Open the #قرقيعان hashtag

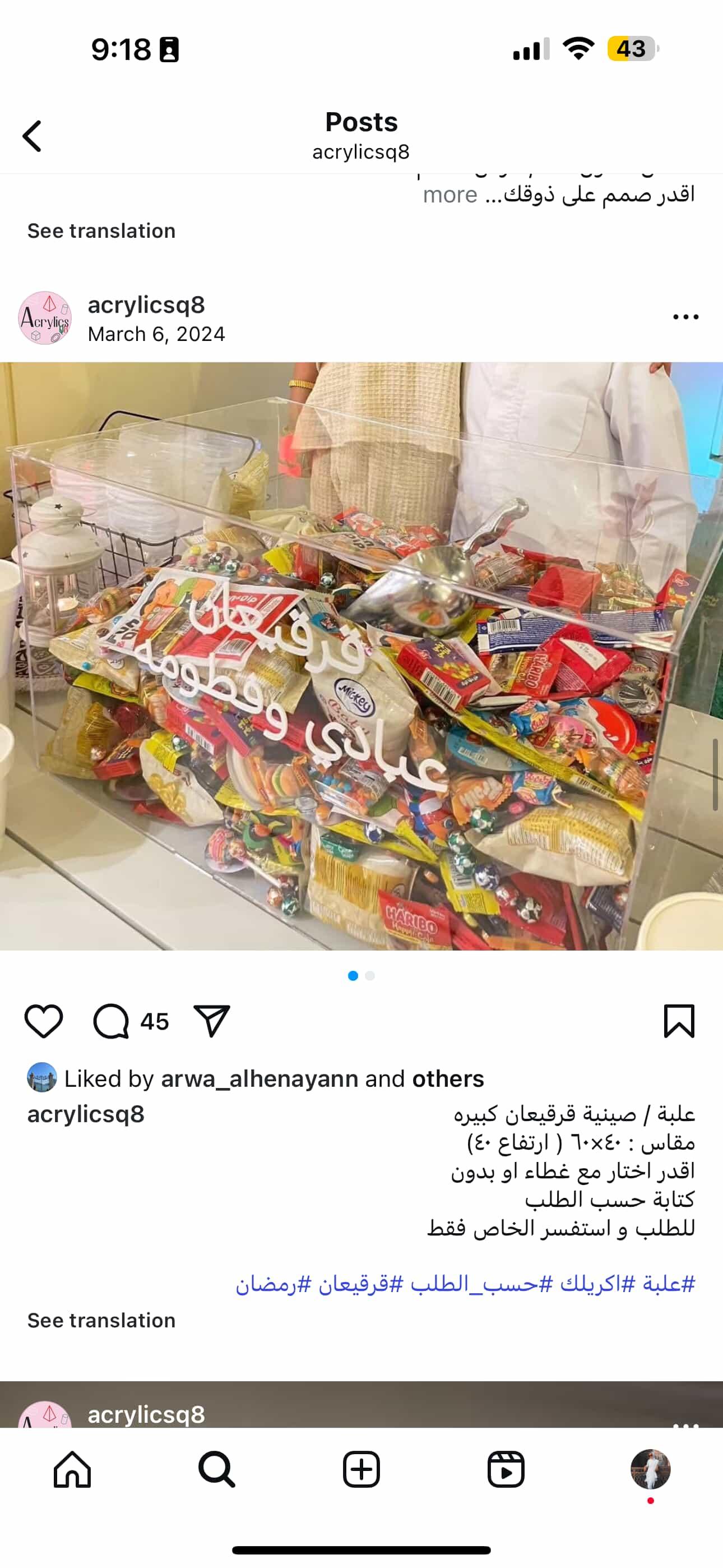coord(361,1284)
